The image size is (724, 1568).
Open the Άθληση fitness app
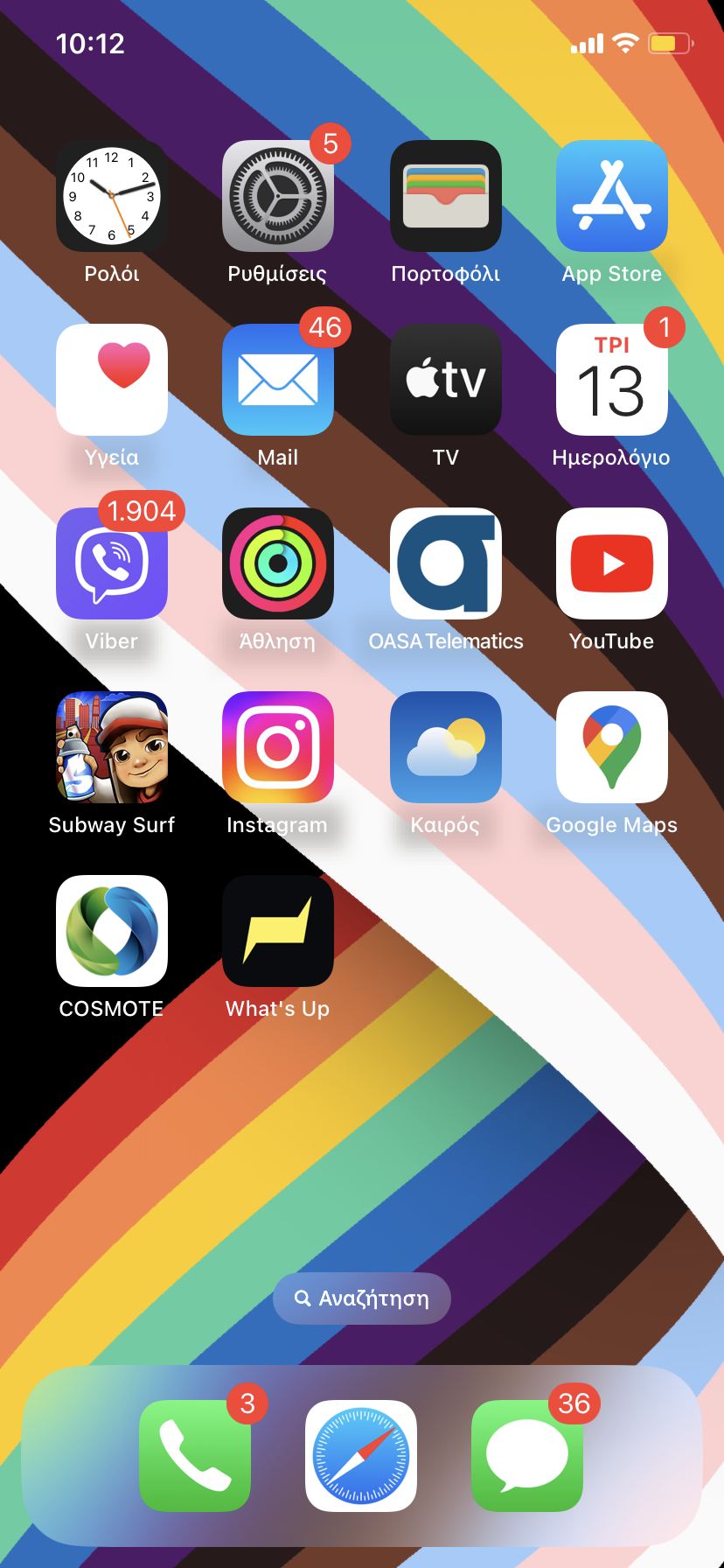(x=278, y=563)
